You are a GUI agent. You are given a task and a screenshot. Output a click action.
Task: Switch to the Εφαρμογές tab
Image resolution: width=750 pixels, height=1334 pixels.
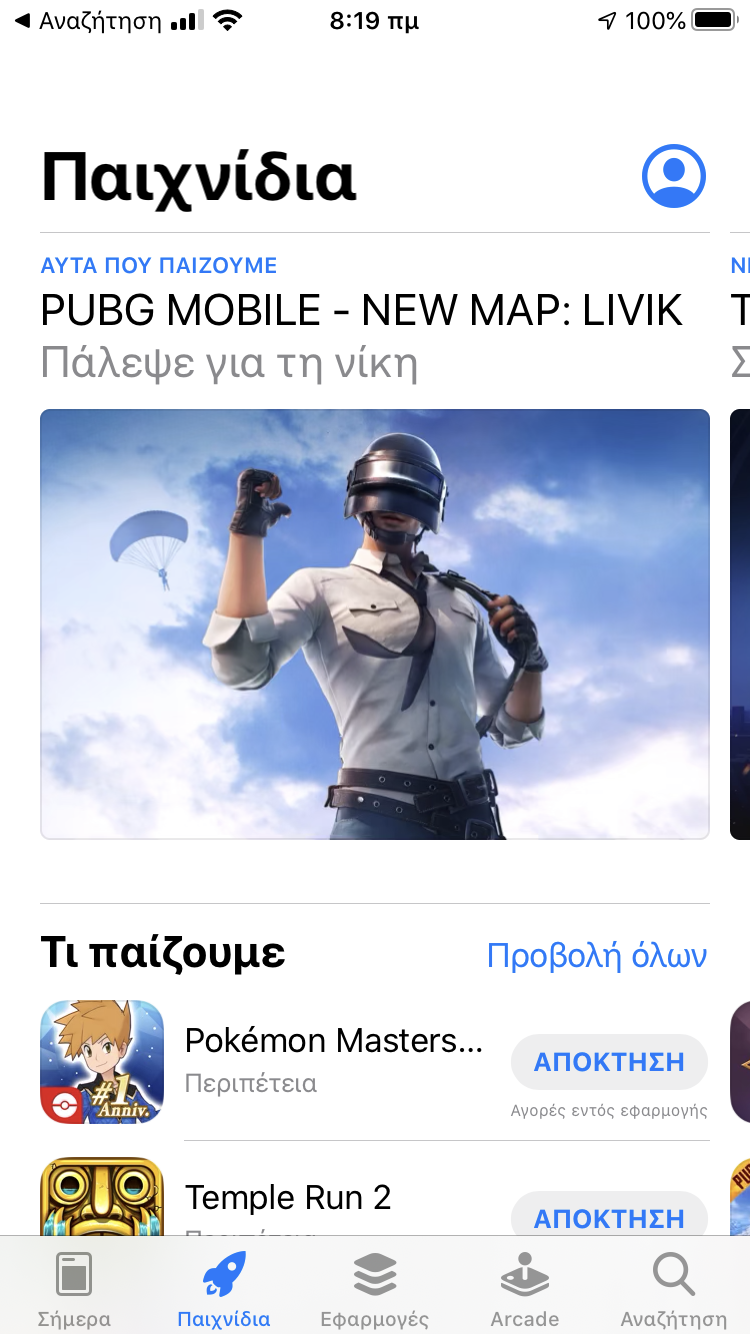374,1290
